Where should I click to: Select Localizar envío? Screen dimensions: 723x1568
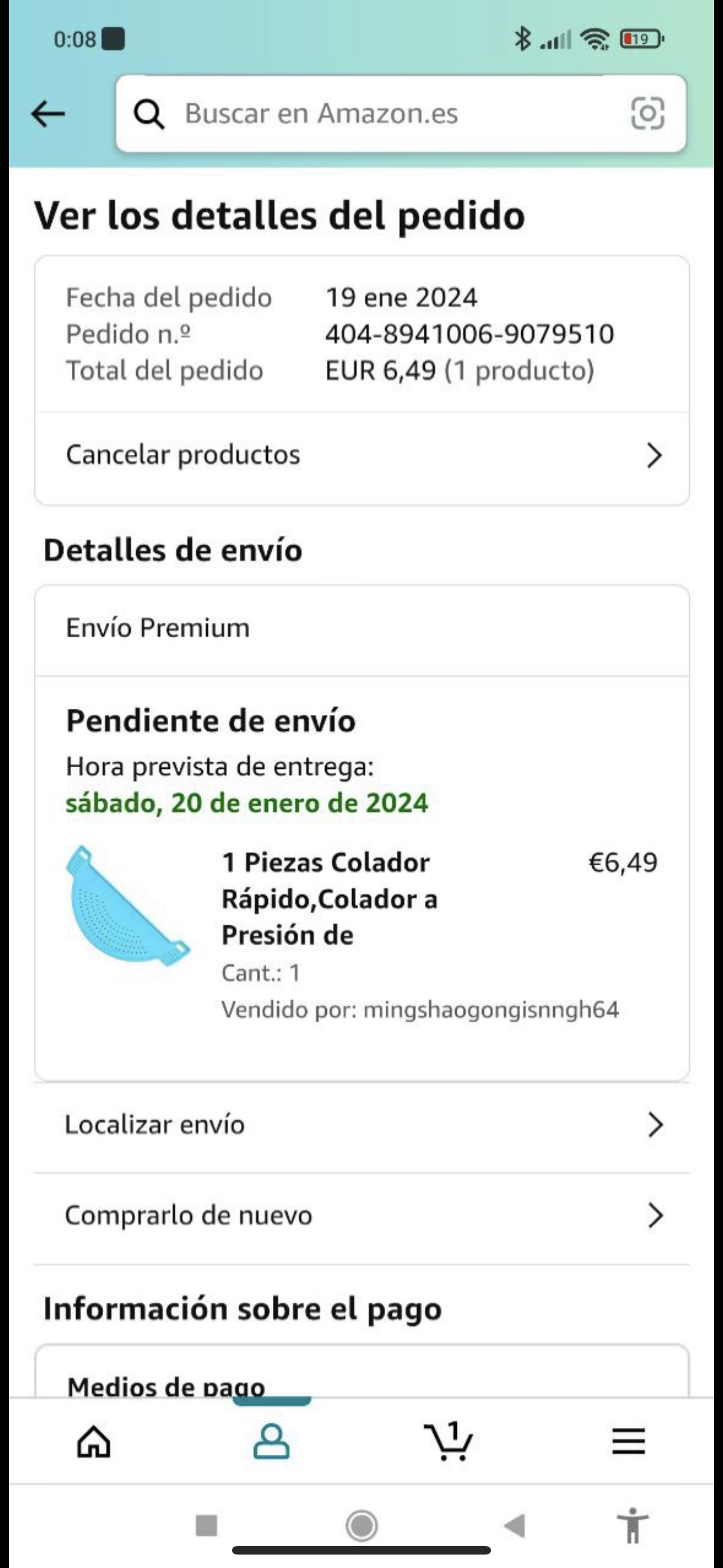pyautogui.click(x=362, y=1125)
